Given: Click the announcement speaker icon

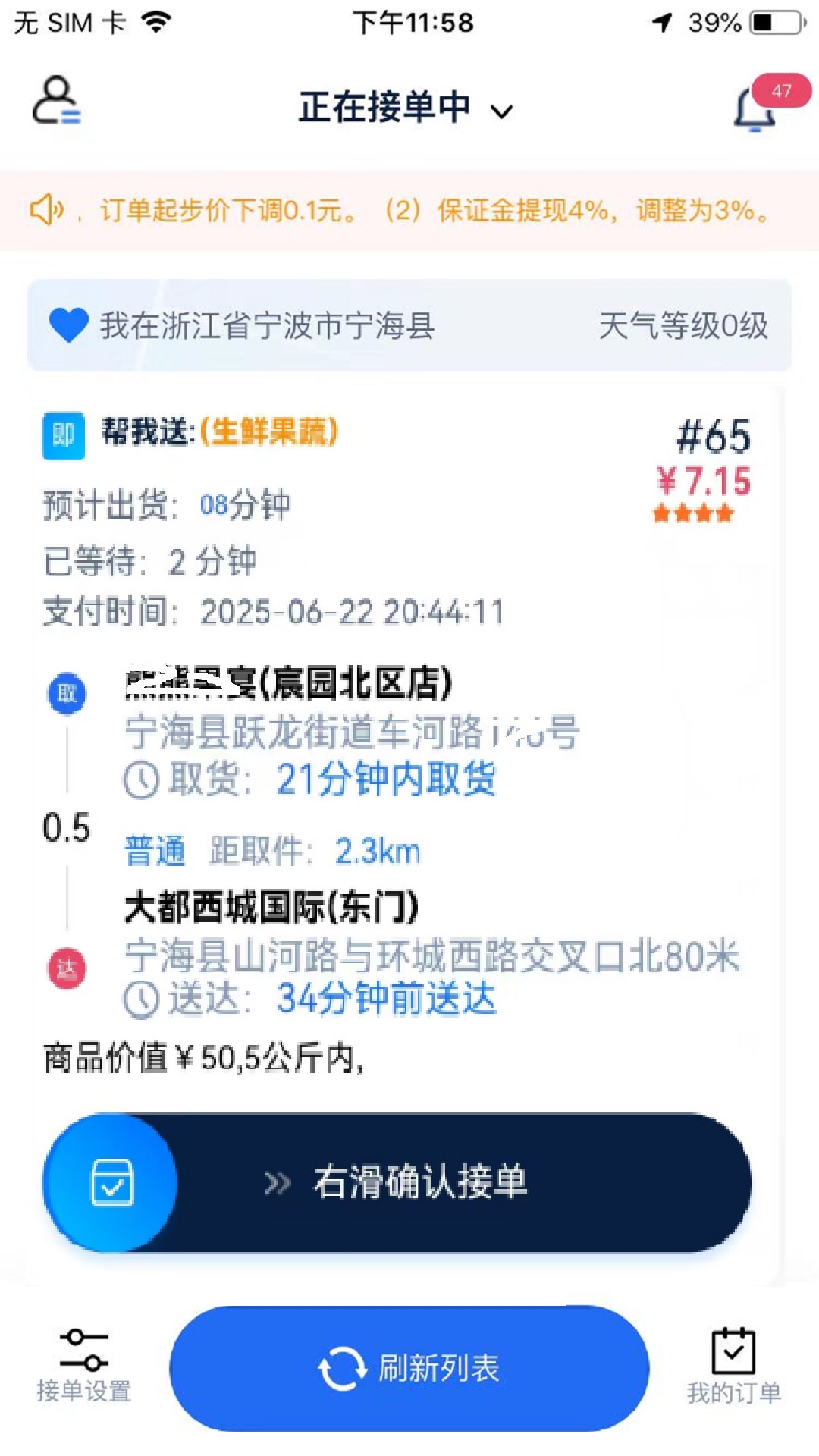Looking at the screenshot, I should coord(48,211).
